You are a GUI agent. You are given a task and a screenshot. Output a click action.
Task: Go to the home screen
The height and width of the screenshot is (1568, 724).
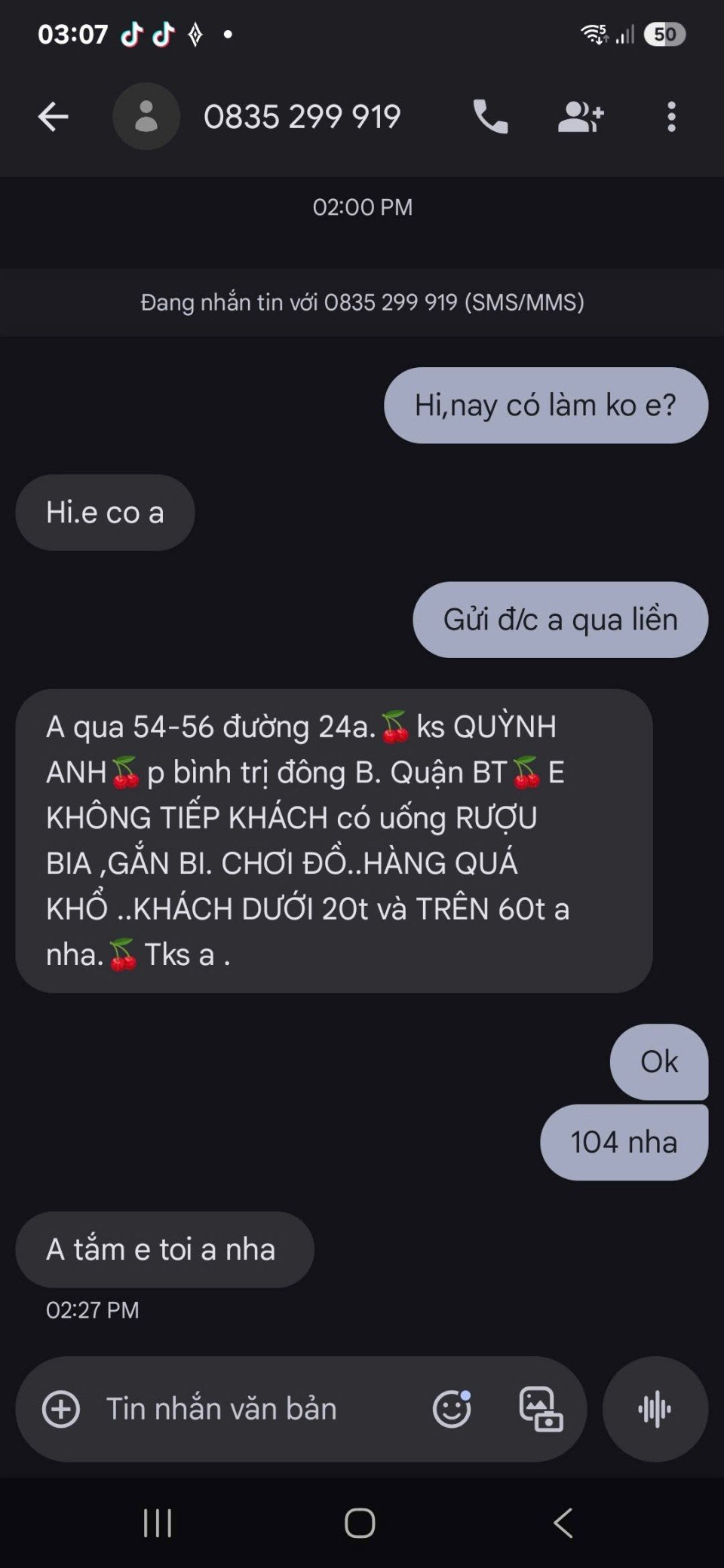click(x=360, y=1523)
